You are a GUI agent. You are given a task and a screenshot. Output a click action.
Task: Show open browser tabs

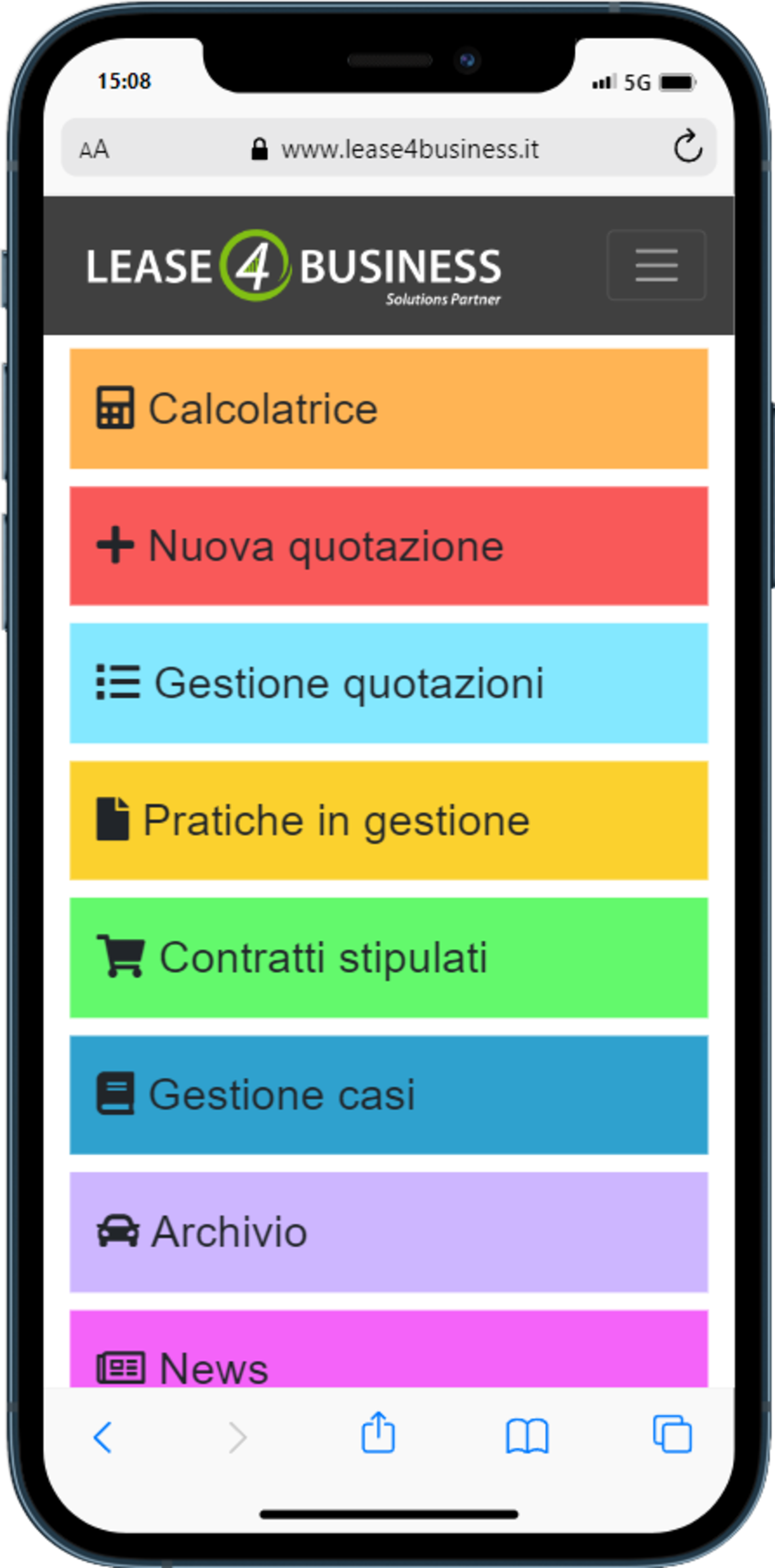point(672,1434)
